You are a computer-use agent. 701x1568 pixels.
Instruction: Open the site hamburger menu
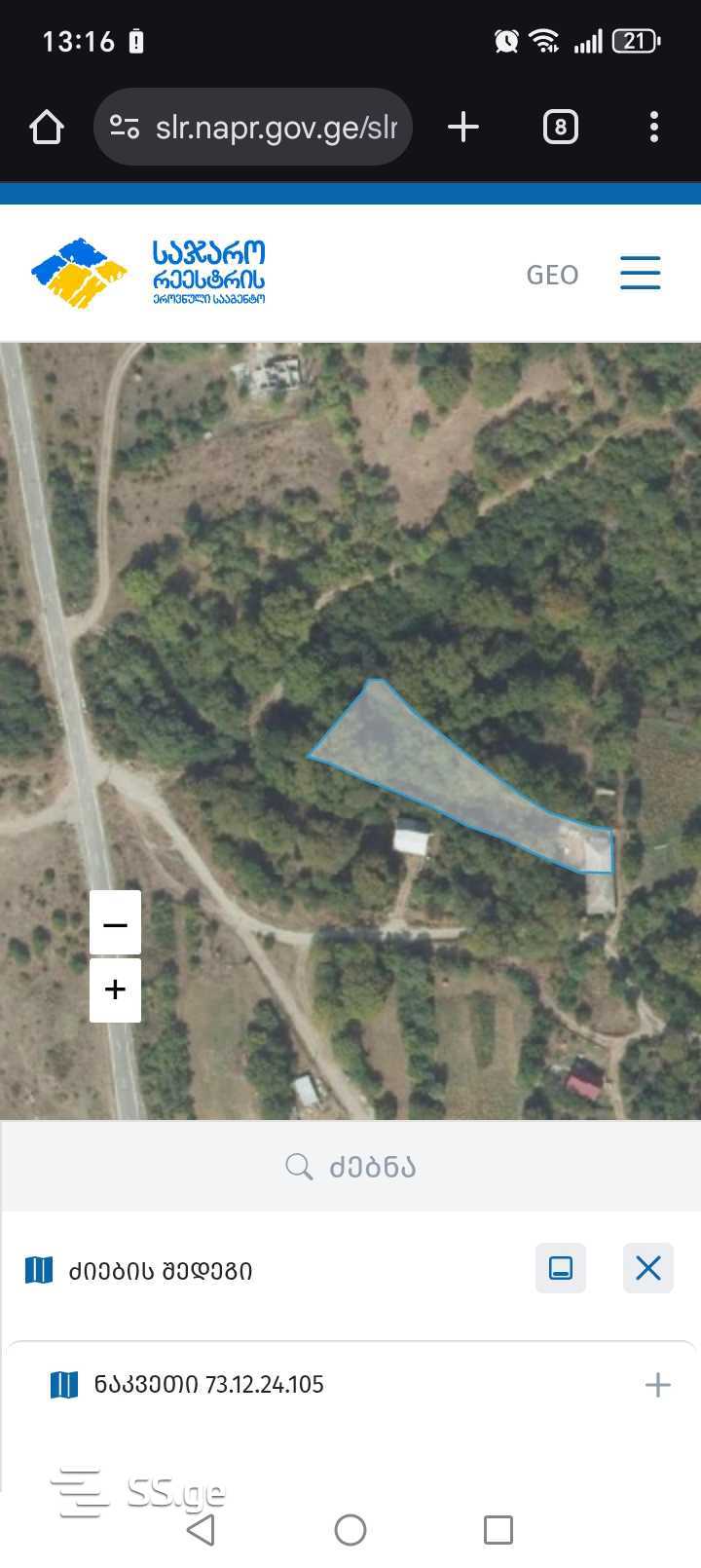(640, 274)
